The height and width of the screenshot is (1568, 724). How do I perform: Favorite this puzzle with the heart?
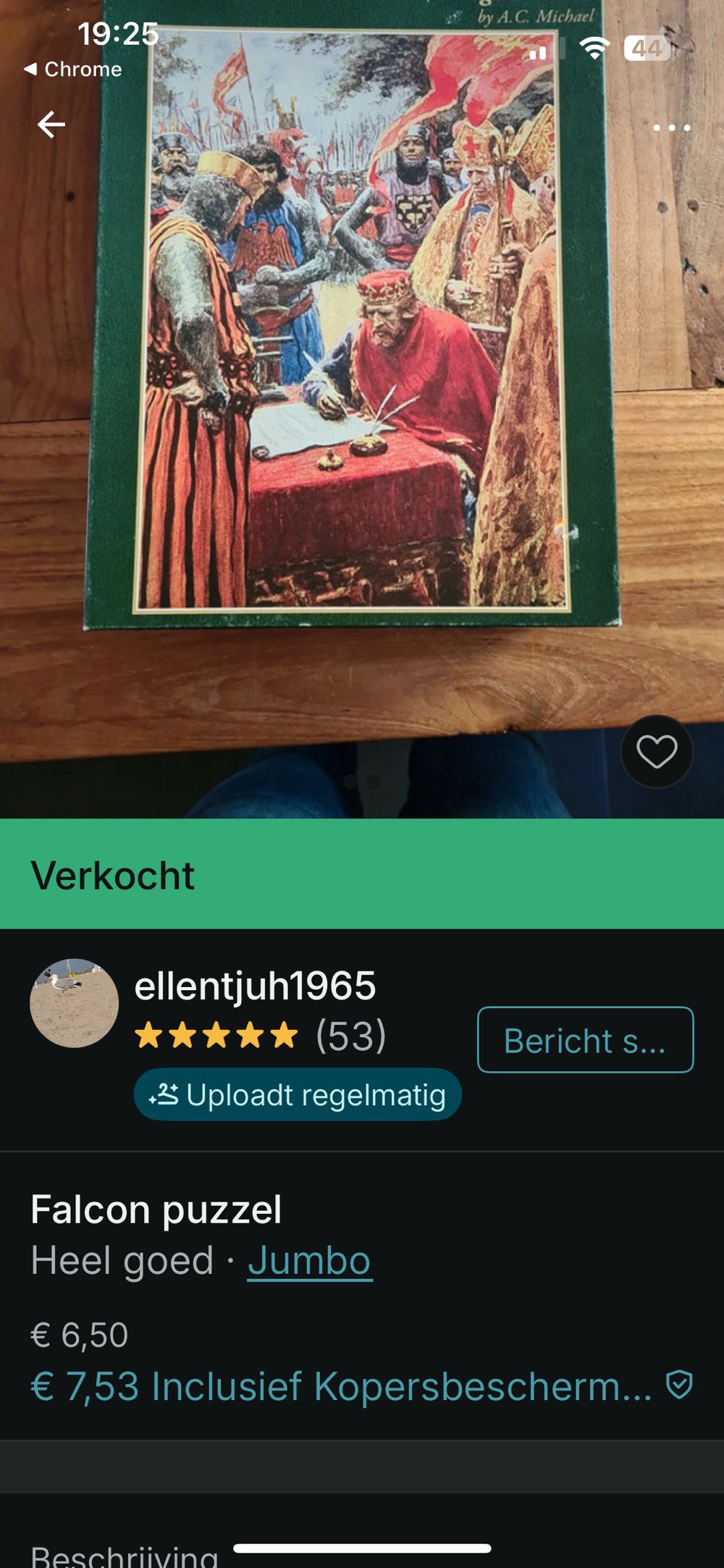click(657, 751)
